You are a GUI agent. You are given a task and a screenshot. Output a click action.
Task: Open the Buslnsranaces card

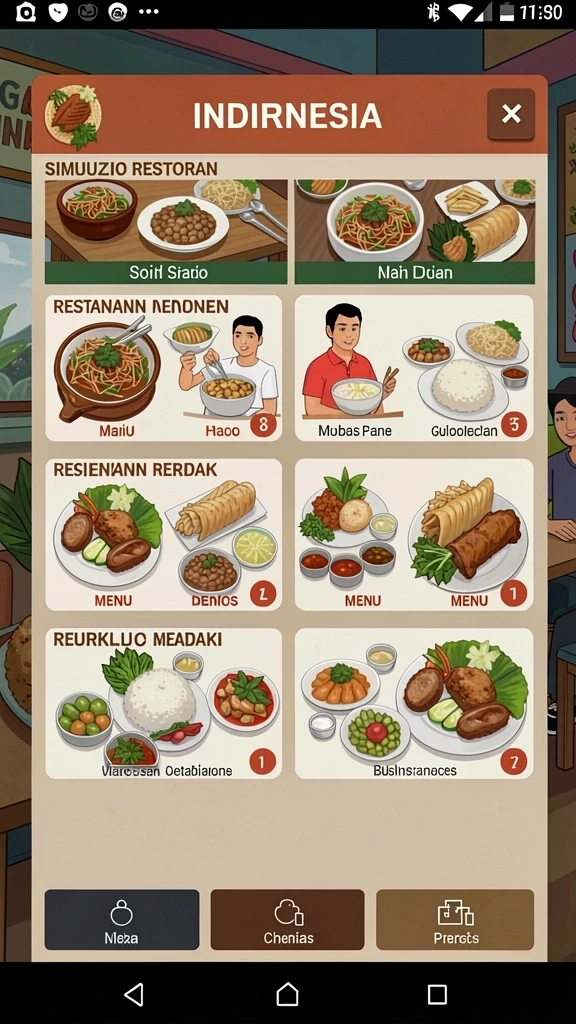pos(414,703)
